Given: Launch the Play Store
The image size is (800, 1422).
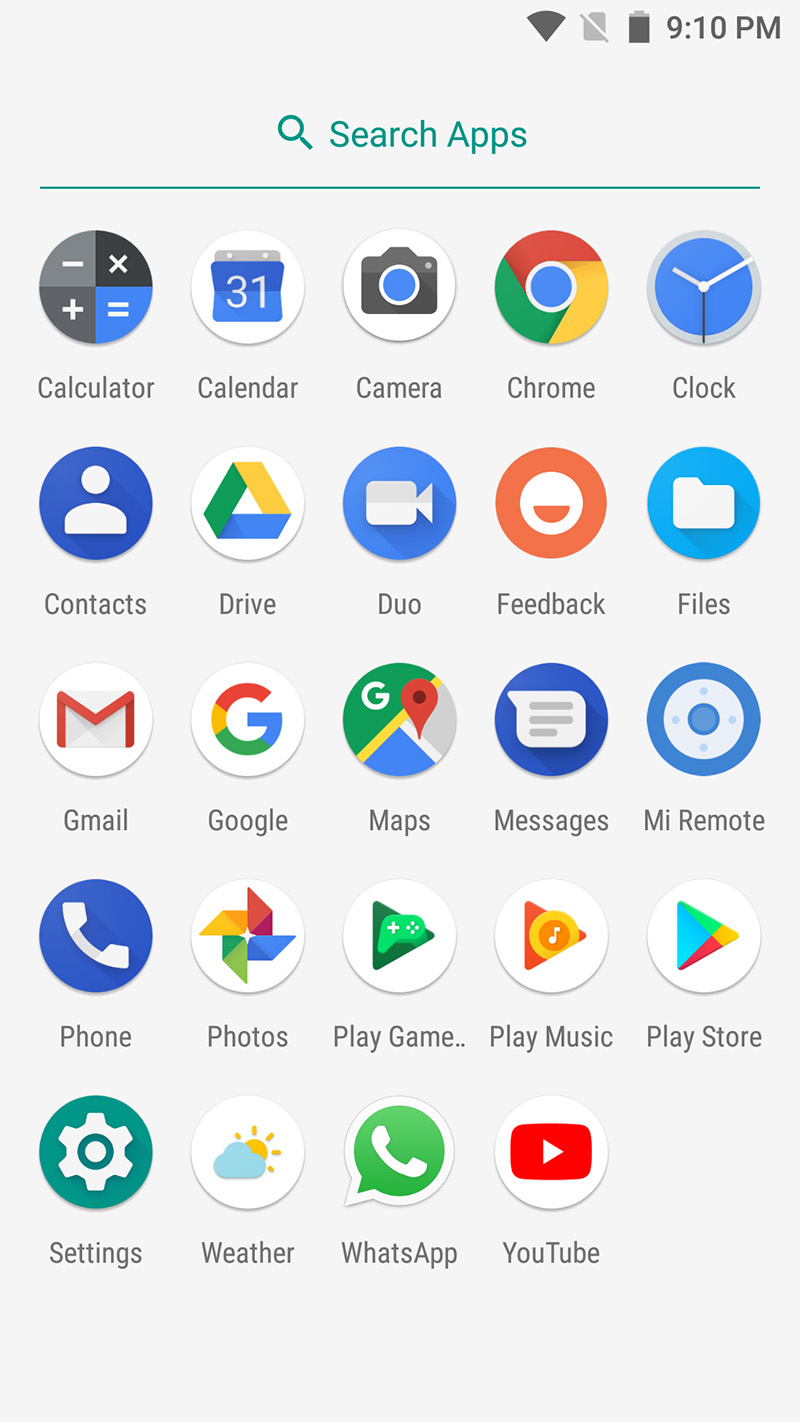Looking at the screenshot, I should coord(703,936).
